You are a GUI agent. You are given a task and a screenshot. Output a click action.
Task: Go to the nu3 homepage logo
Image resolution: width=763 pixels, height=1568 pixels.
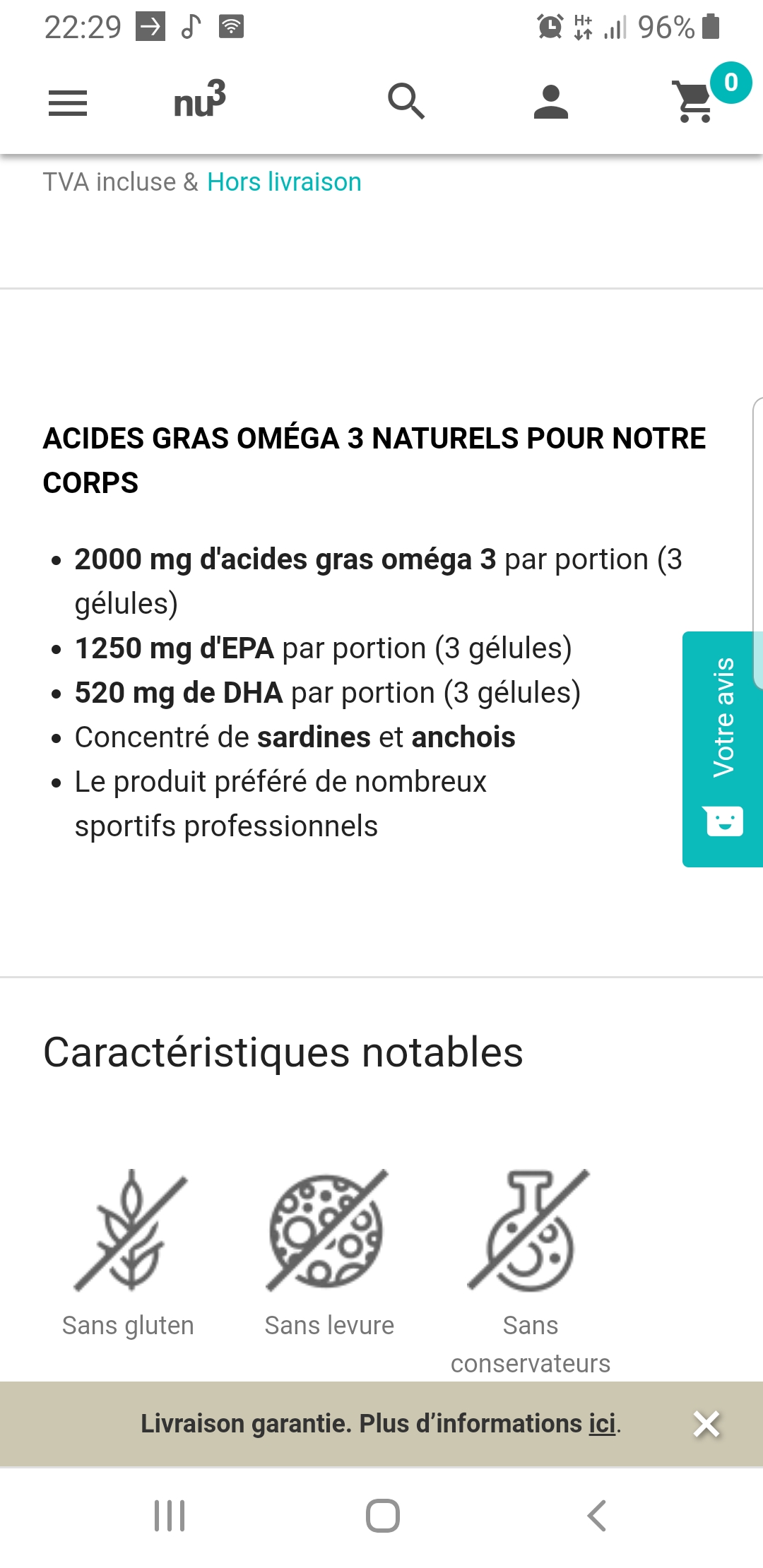(200, 100)
